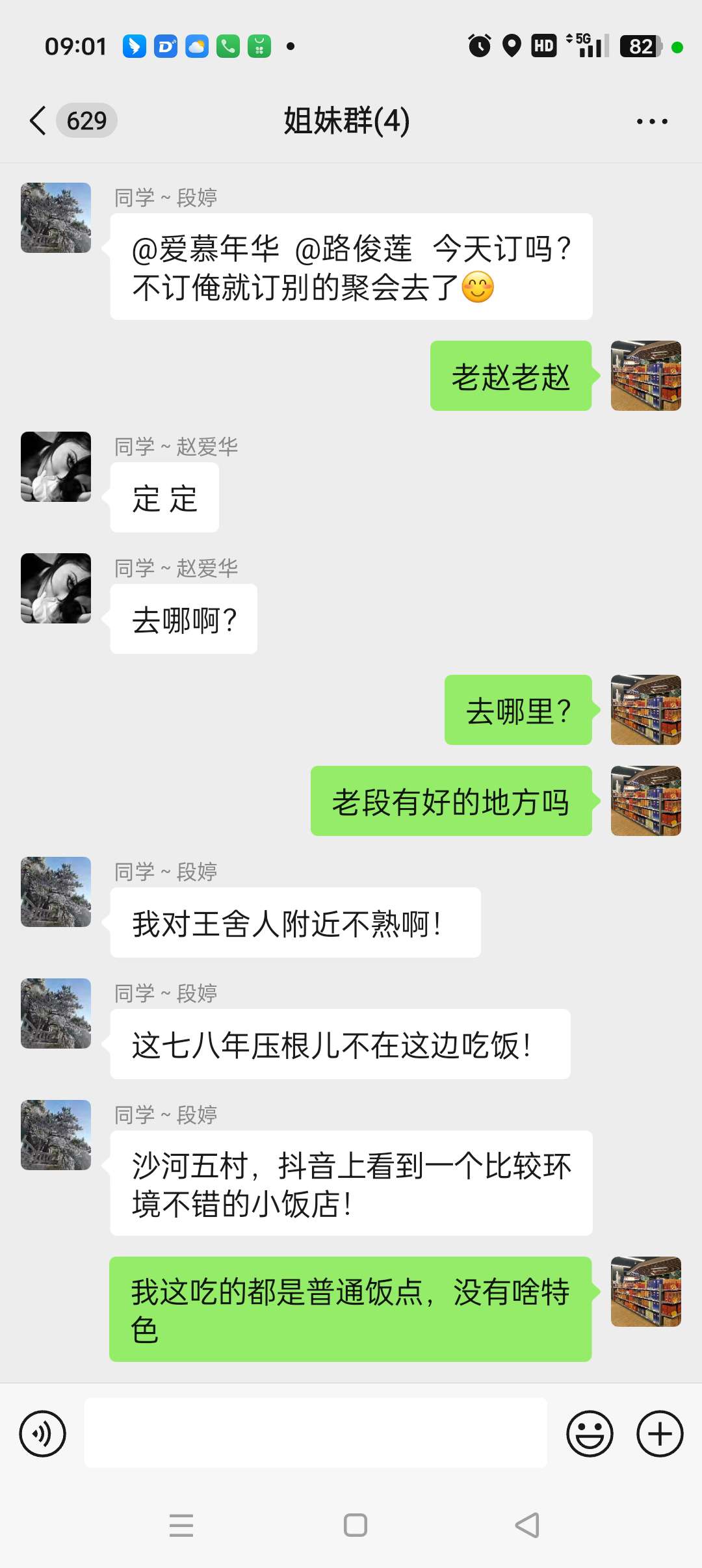Open group chat info via three-dot menu

[x=652, y=122]
